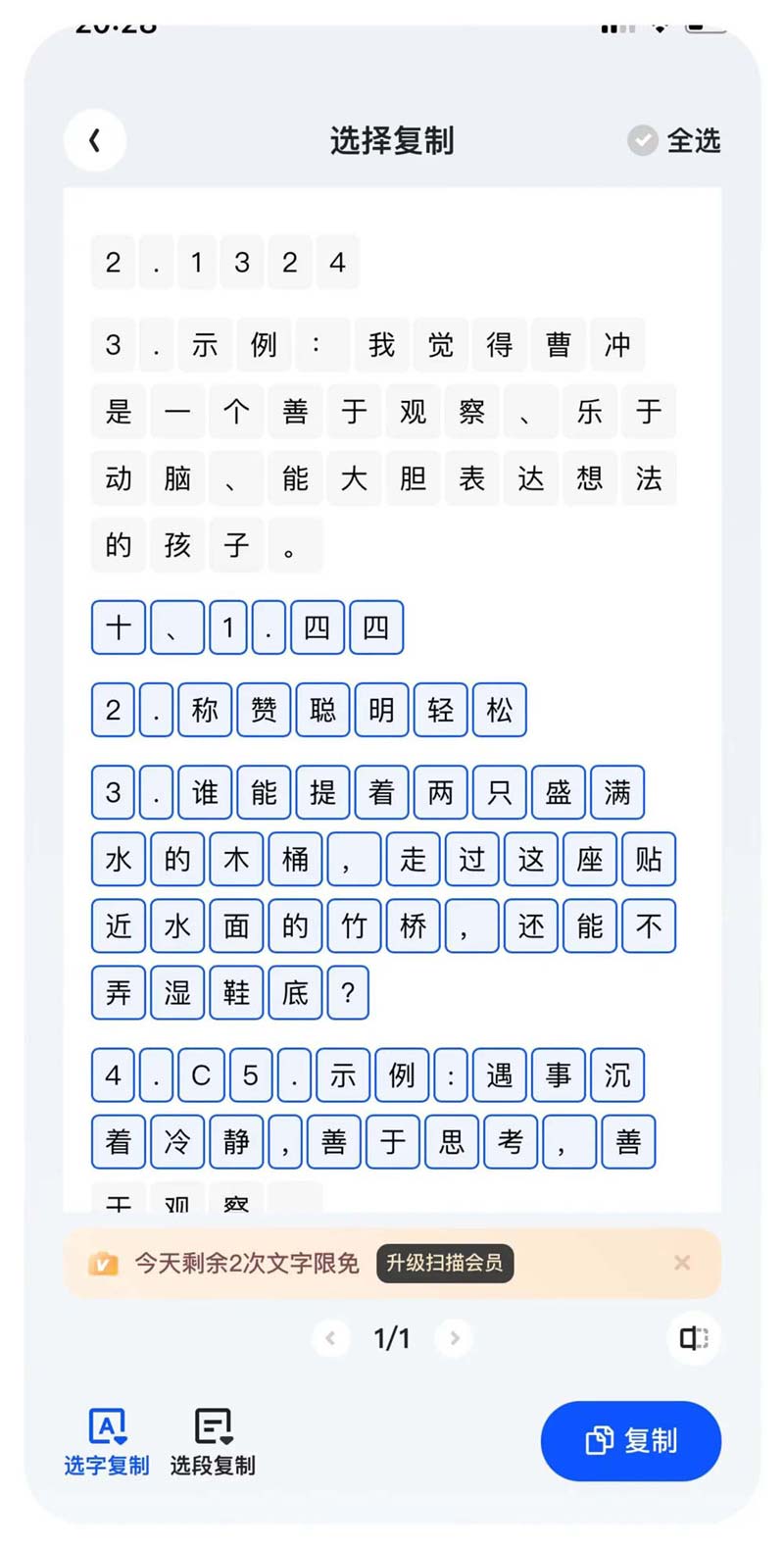This screenshot has height=1547, width=784.
Task: Open the compare view icon beside pager
Action: (694, 1338)
